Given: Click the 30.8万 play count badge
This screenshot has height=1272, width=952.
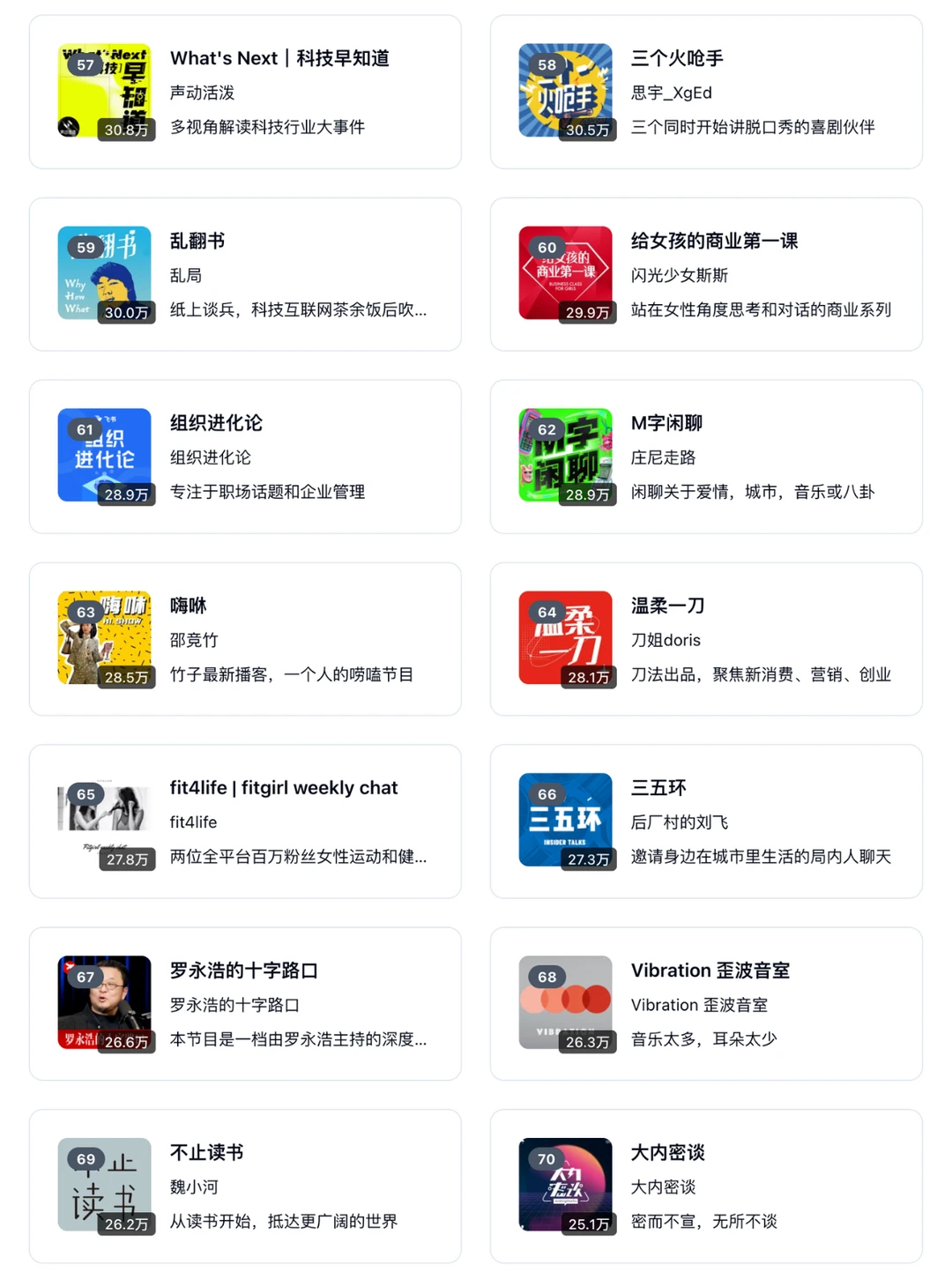Looking at the screenshot, I should (x=127, y=130).
